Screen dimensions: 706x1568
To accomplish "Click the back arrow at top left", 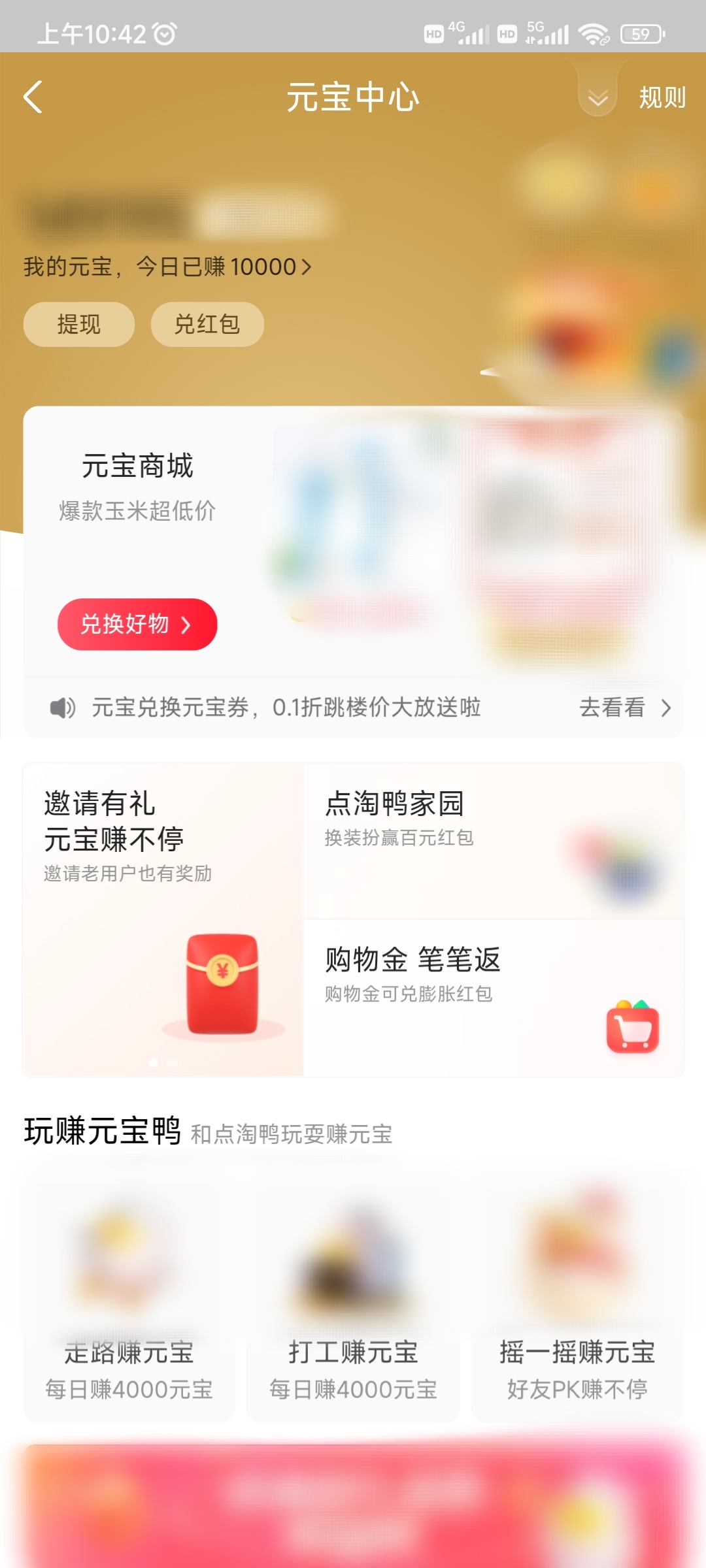I will [x=31, y=97].
